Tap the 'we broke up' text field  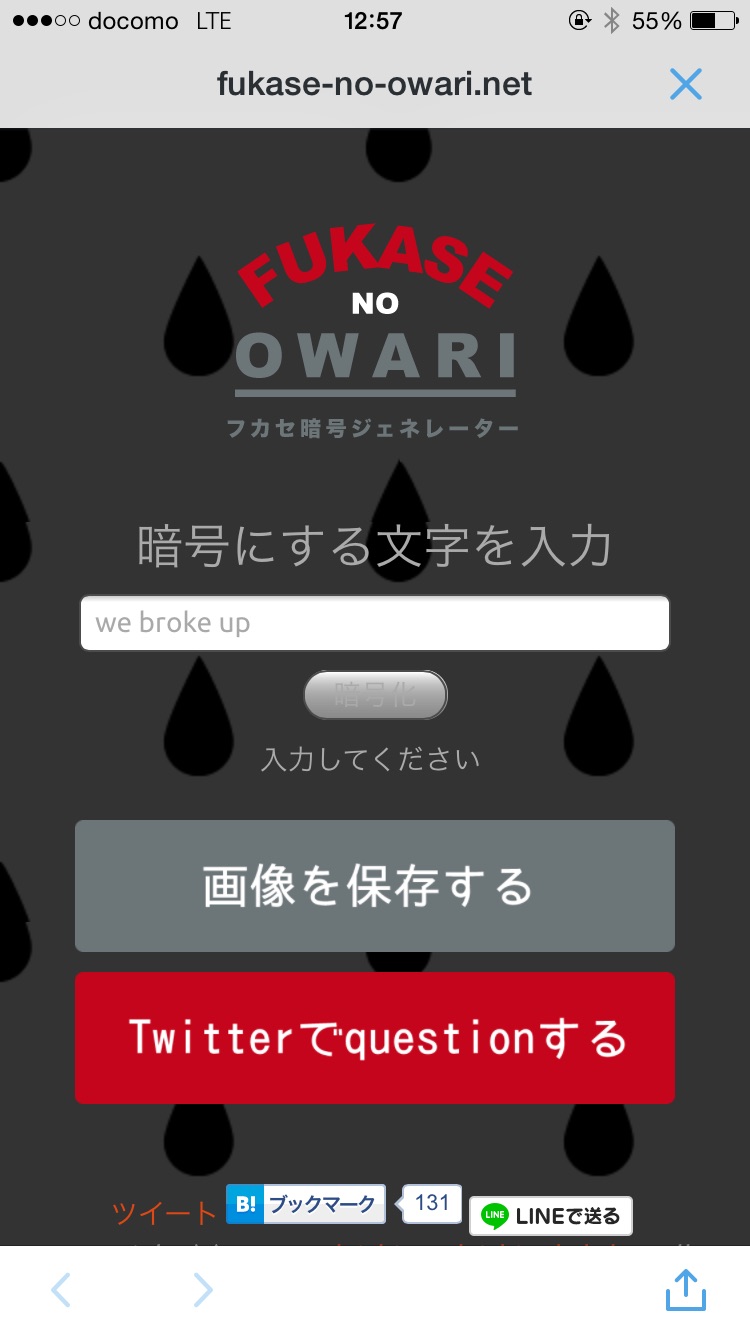coord(374,623)
